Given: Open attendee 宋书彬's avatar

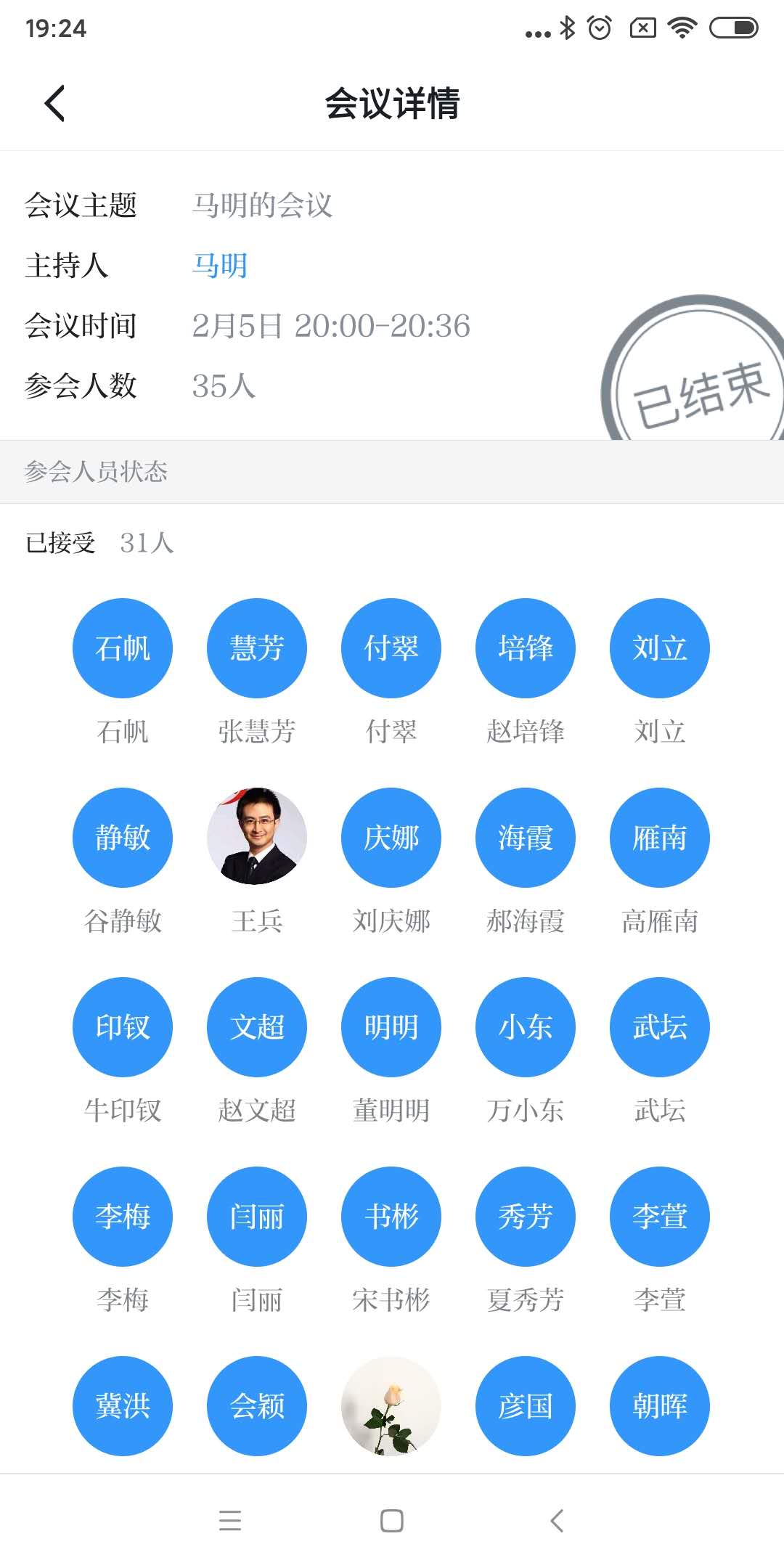Looking at the screenshot, I should coord(391,1216).
